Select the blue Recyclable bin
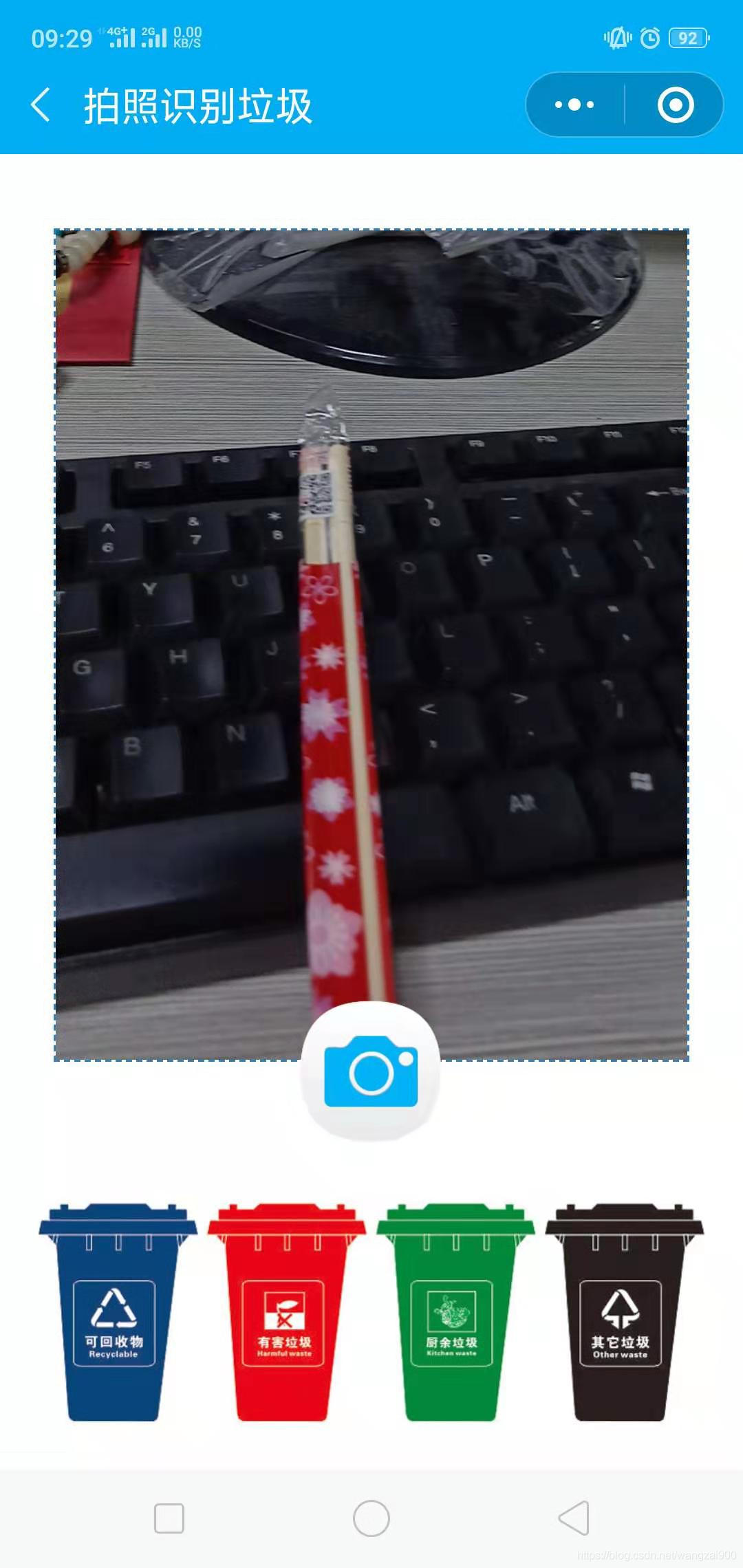 pyautogui.click(x=116, y=1314)
